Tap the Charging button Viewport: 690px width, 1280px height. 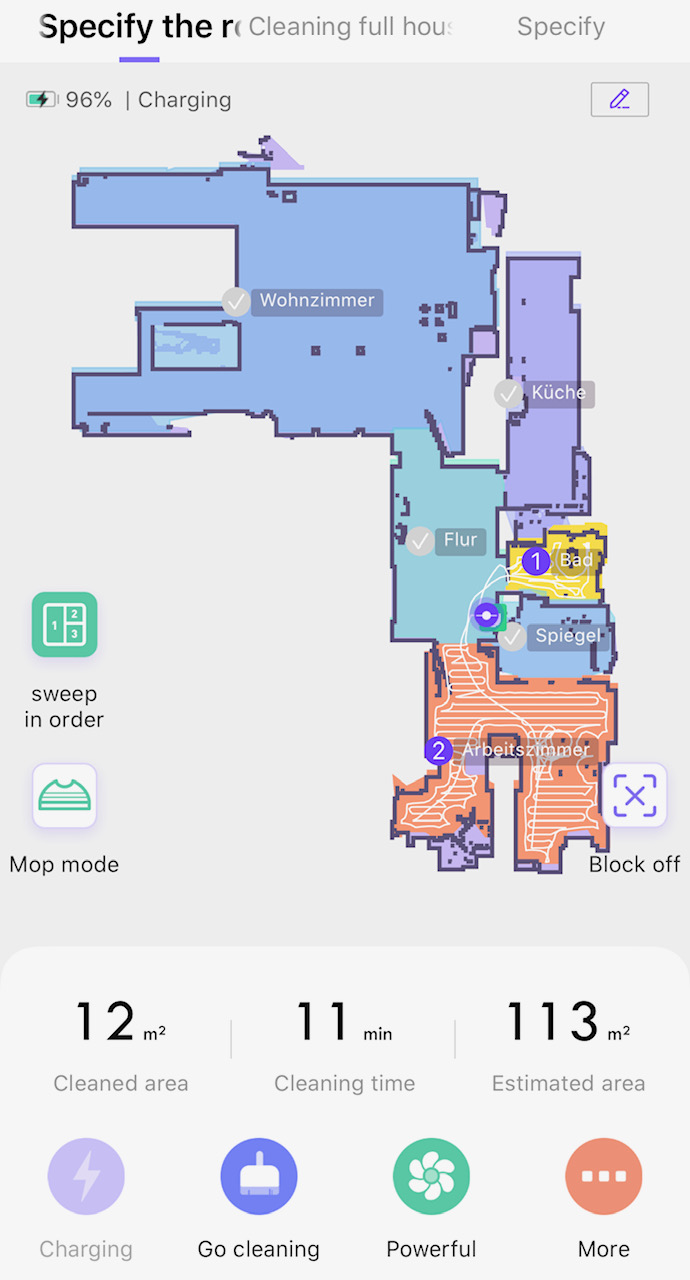(x=86, y=1177)
